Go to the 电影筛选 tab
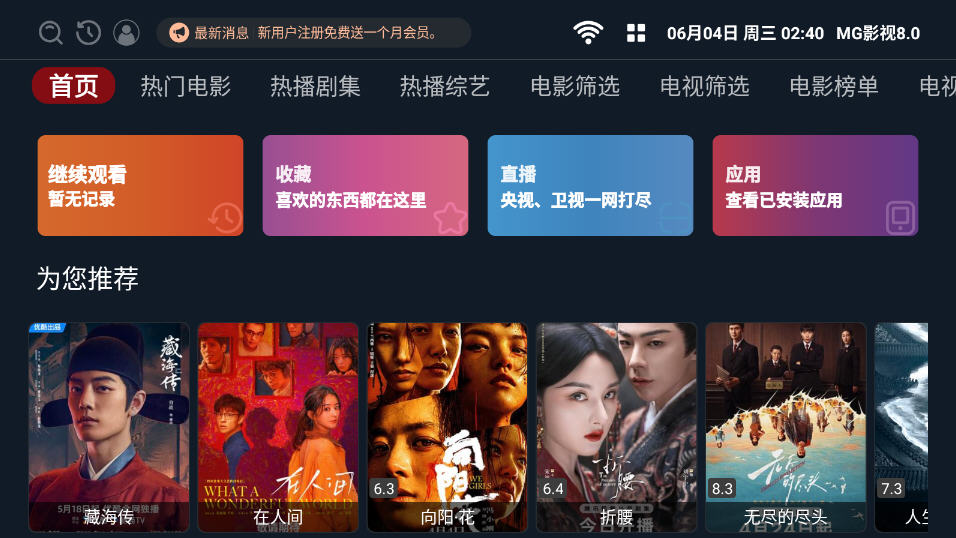Viewport: 956px width, 538px height. (x=575, y=86)
